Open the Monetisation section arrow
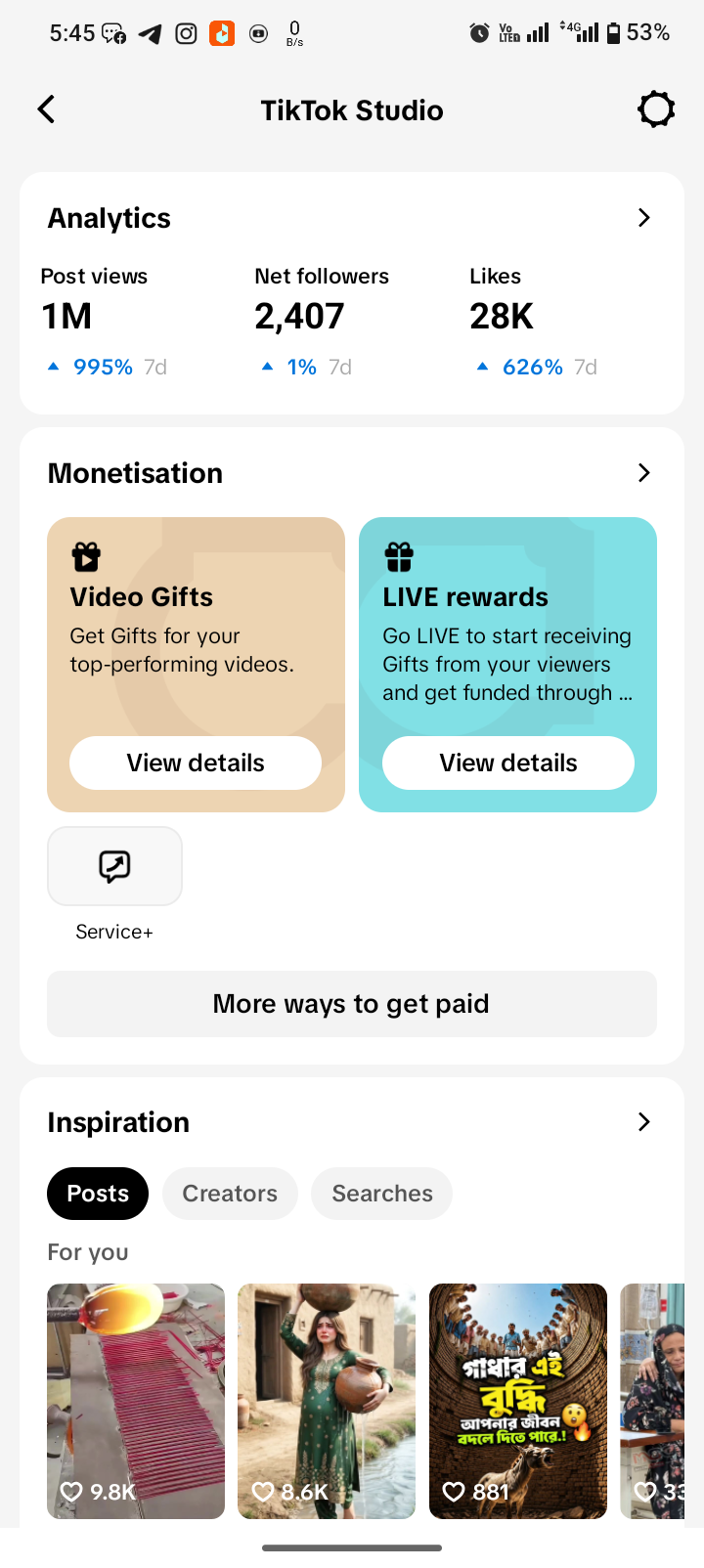 click(x=643, y=473)
